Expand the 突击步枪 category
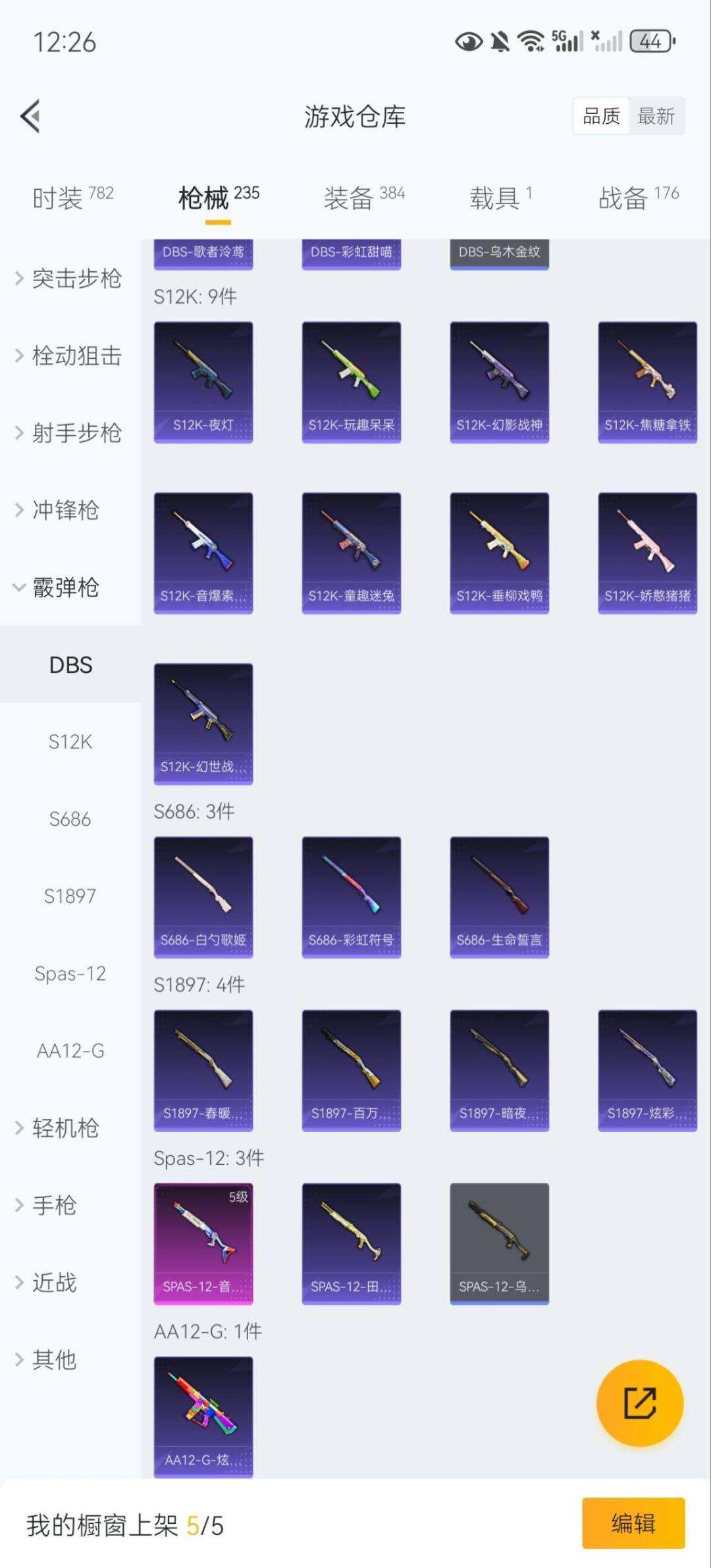The width and height of the screenshot is (711, 1568). [x=76, y=279]
